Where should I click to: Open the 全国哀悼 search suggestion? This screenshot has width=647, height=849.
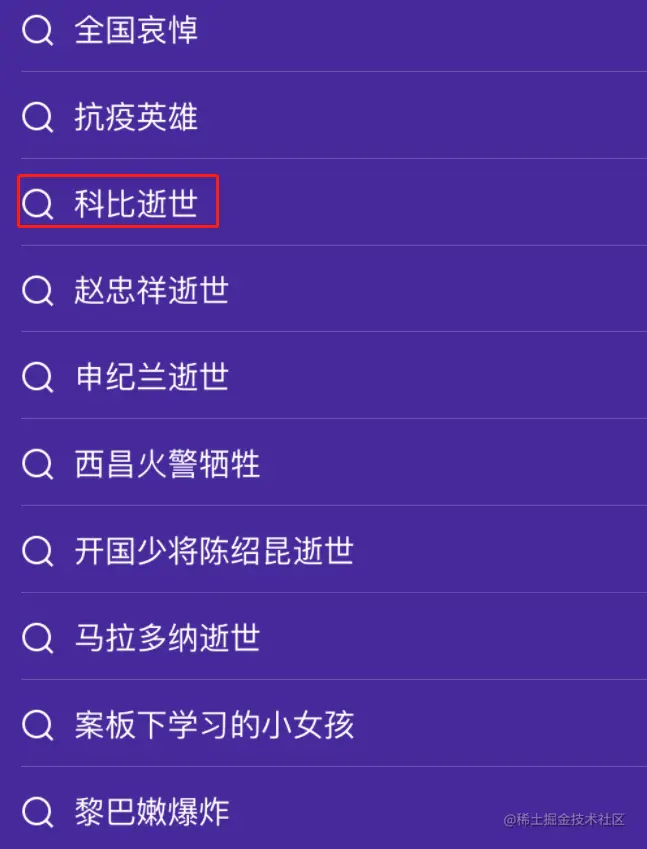click(136, 31)
